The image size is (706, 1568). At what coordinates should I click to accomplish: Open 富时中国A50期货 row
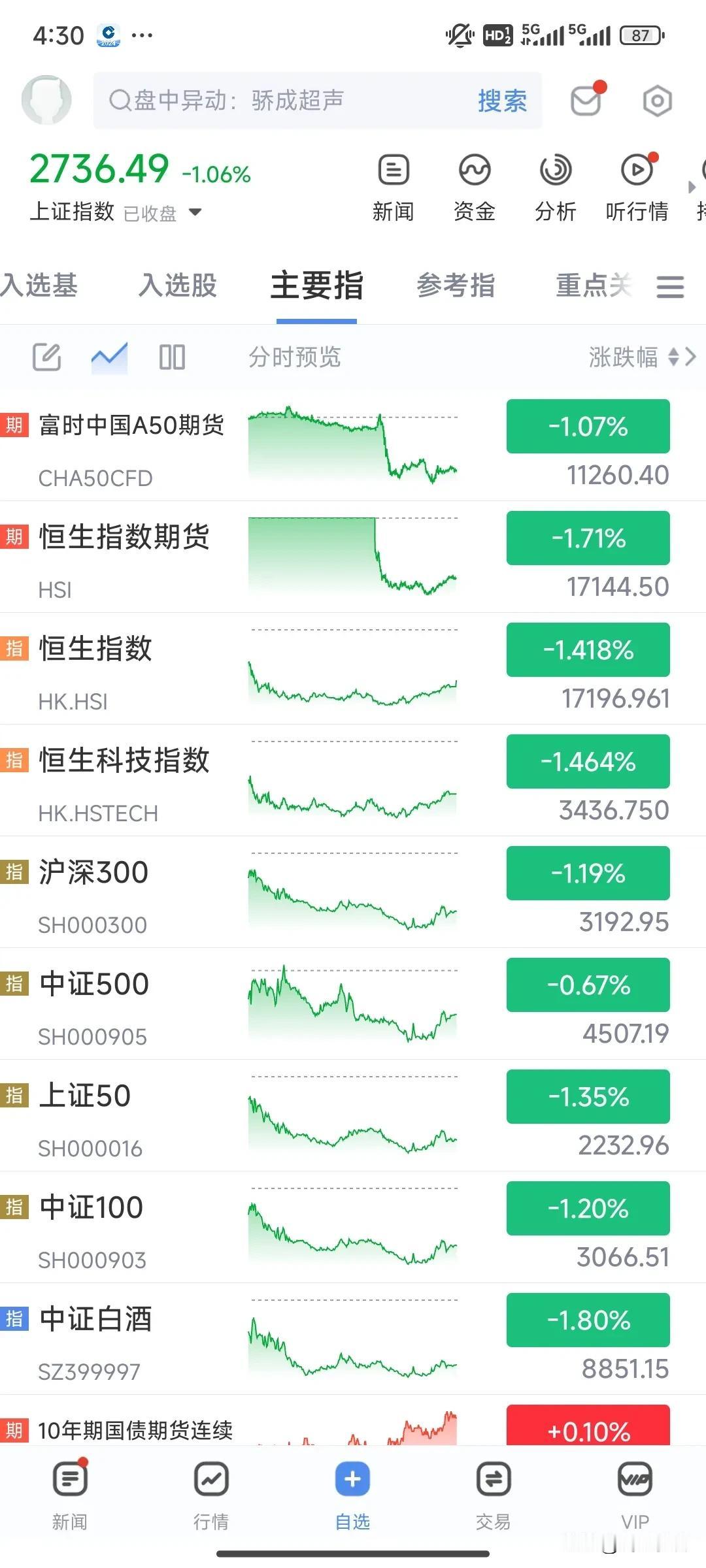(353, 446)
